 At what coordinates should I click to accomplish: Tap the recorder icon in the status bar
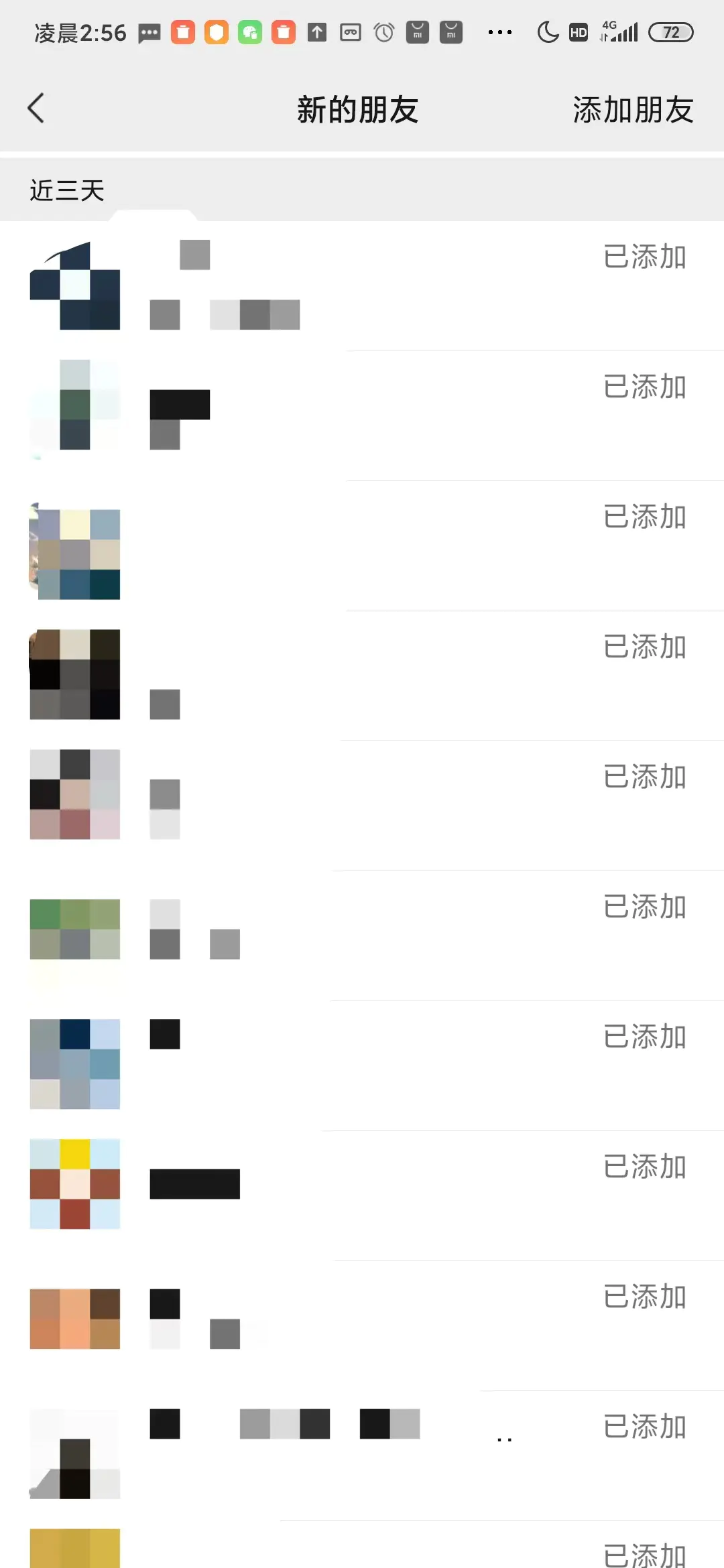click(350, 32)
